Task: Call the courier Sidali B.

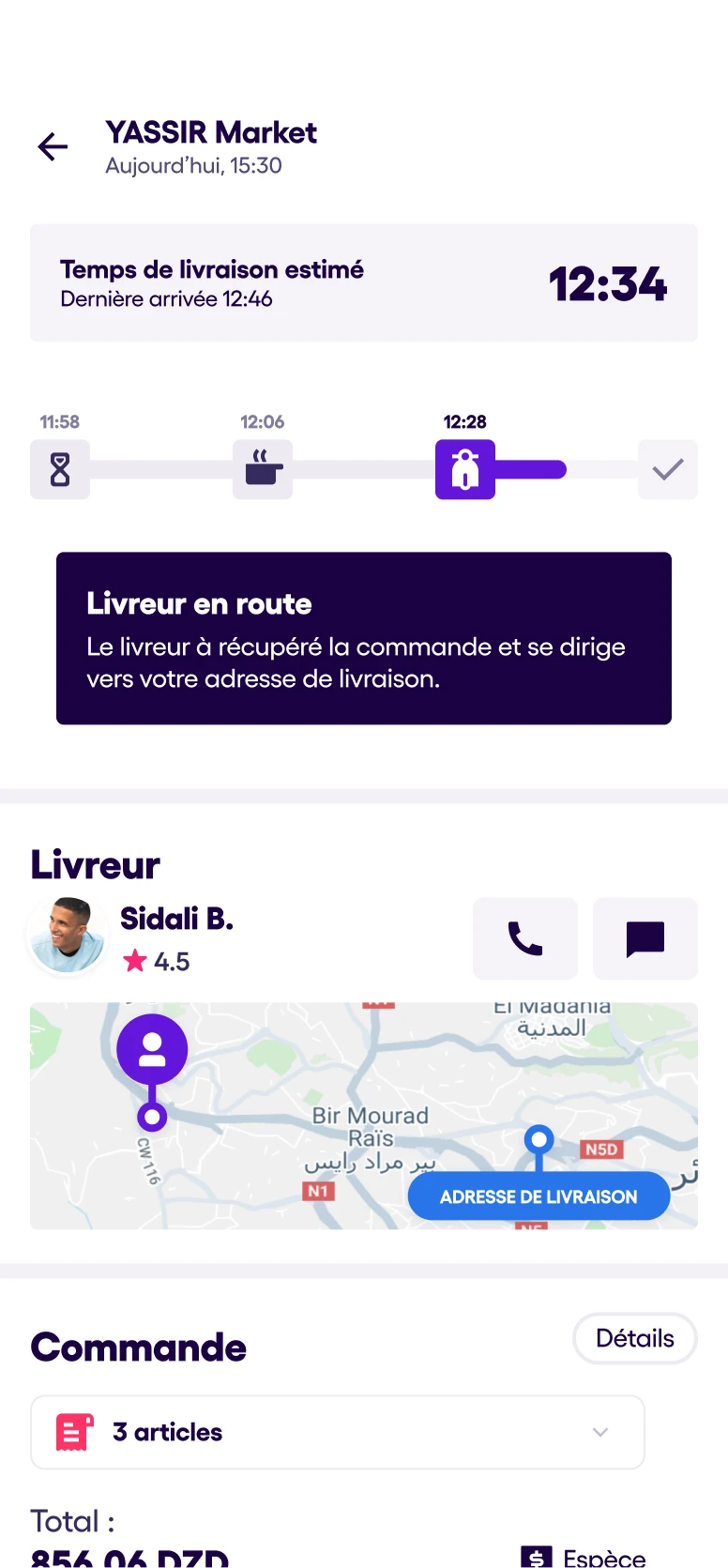Action: tap(525, 938)
